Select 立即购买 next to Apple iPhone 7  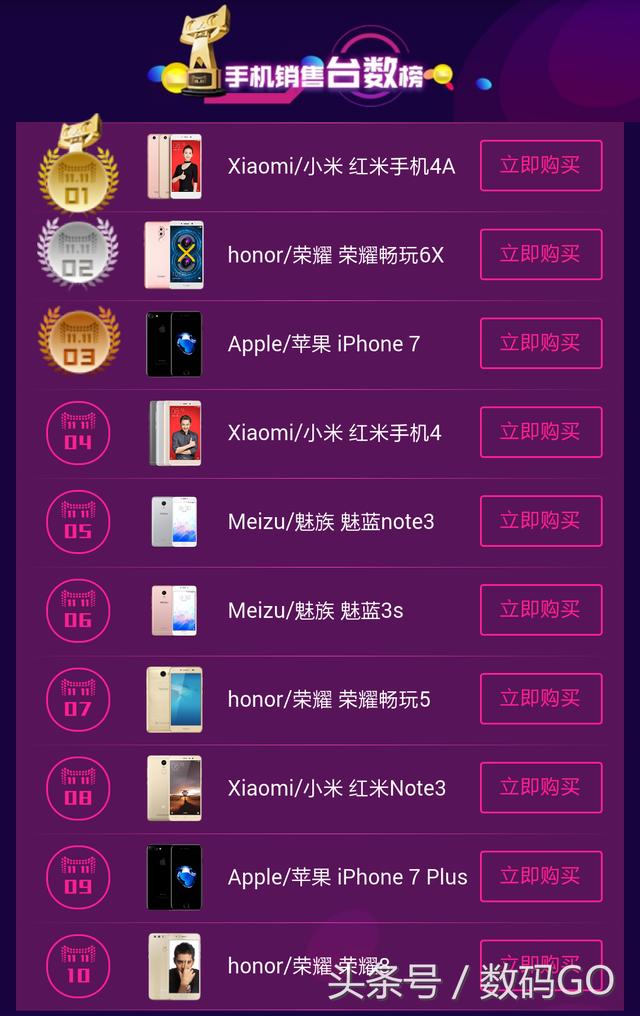pos(541,343)
